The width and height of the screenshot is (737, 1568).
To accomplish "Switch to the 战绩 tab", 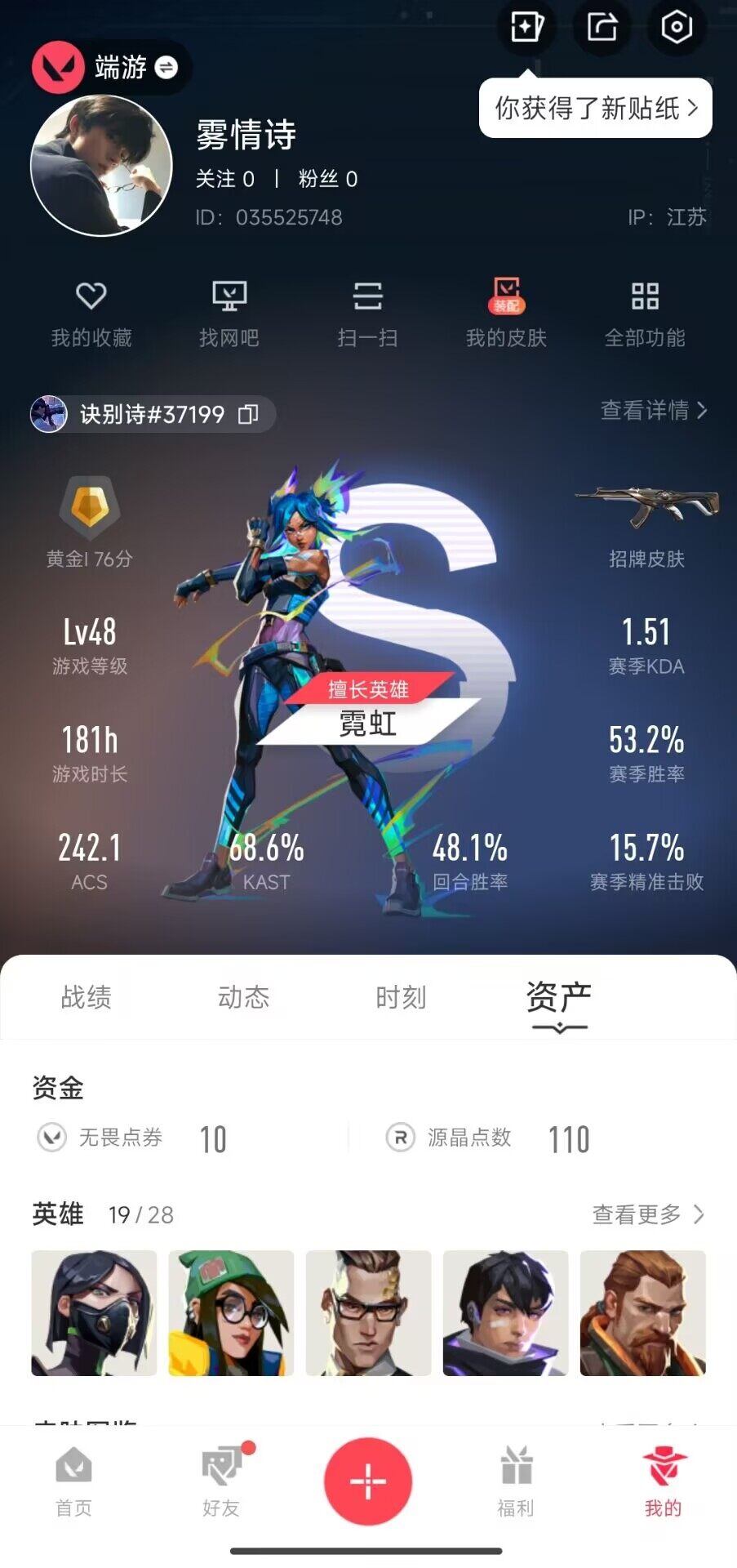I will point(86,997).
